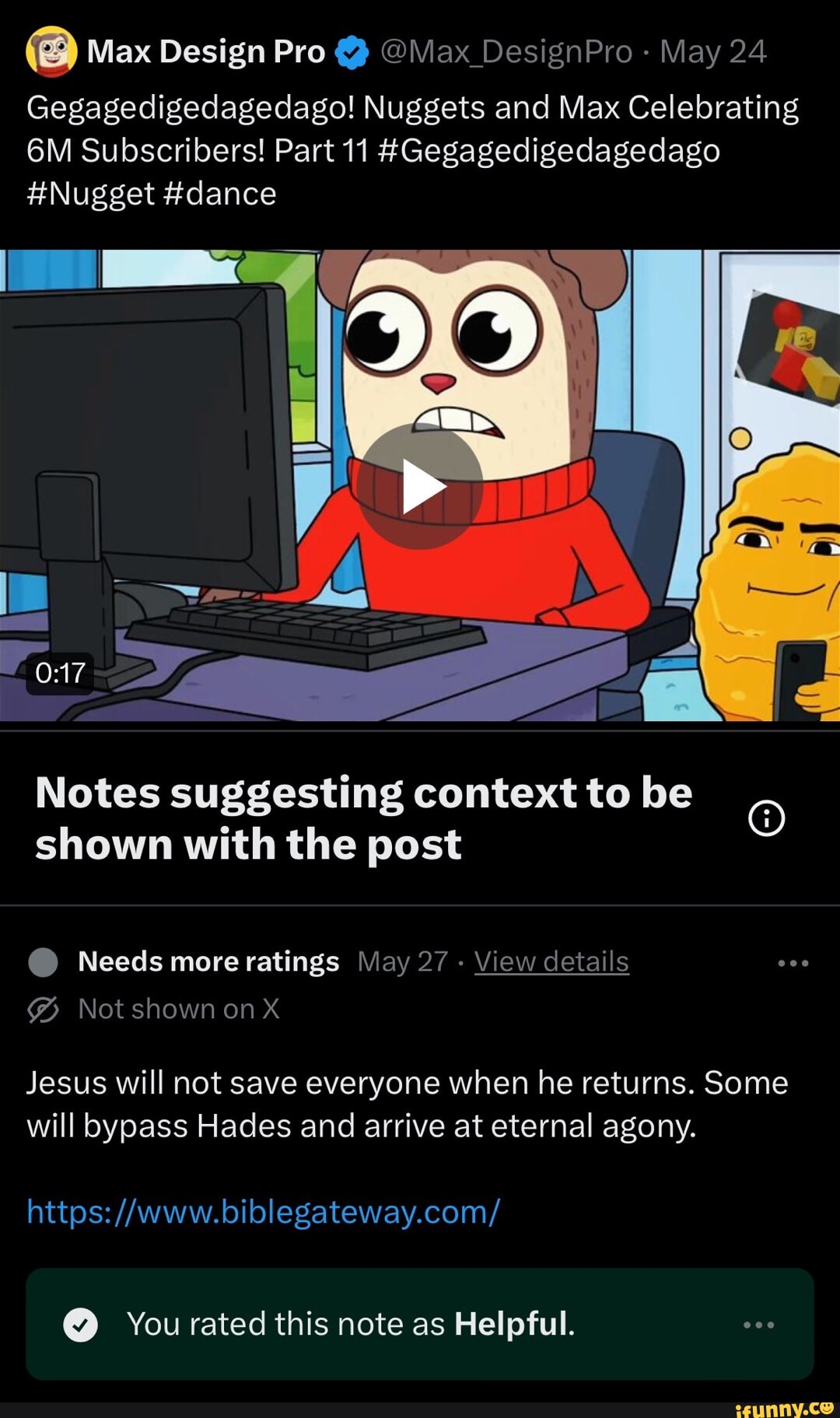This screenshot has width=840, height=1418.
Task: Click the 0:17 video duration indicator
Action: (x=58, y=674)
